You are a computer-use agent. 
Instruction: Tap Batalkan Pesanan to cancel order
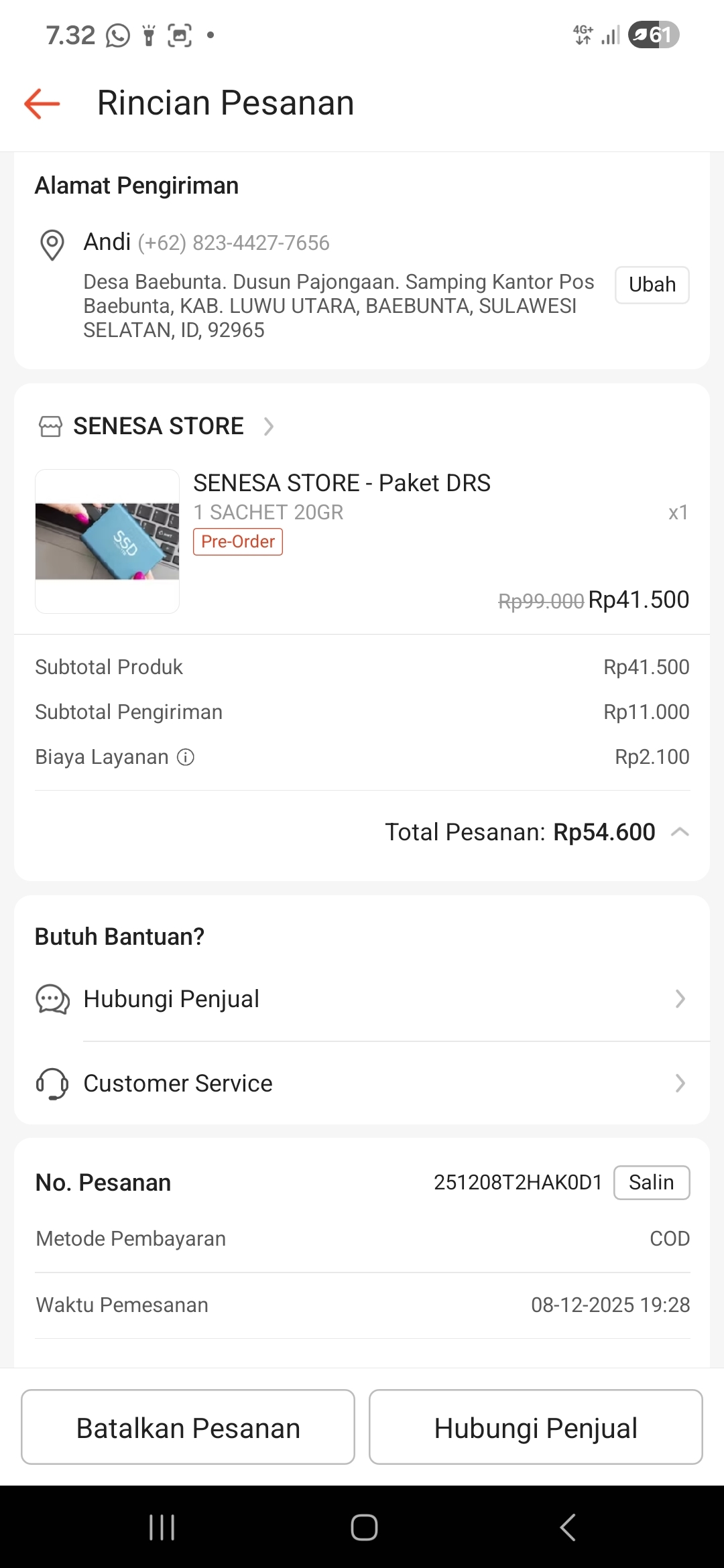click(188, 1428)
